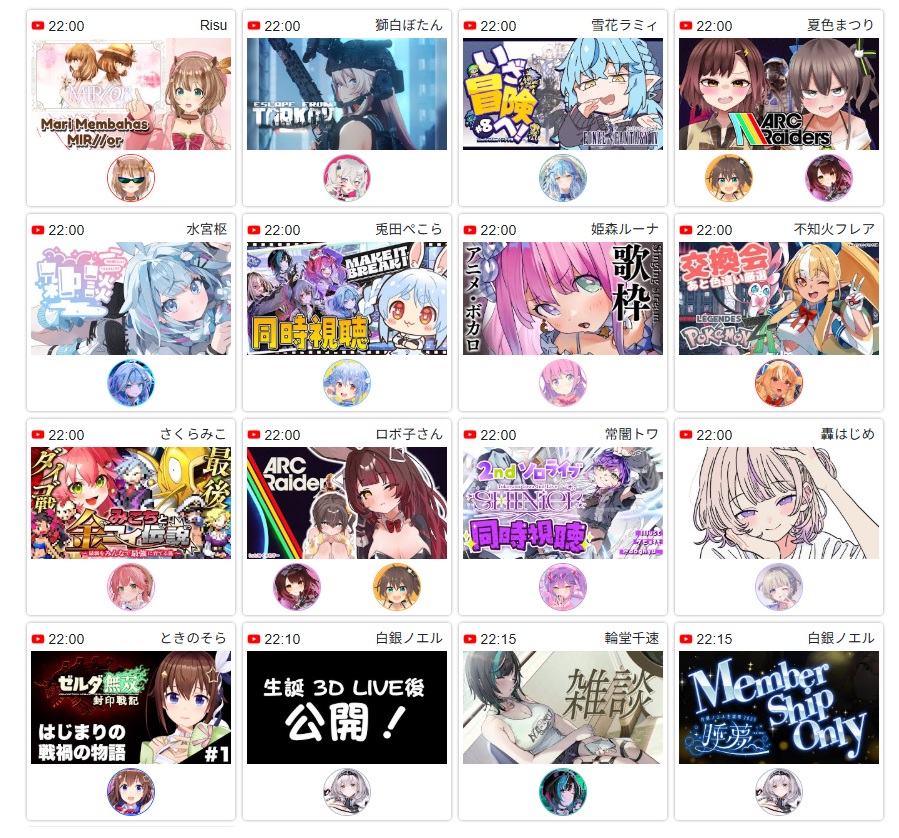The width and height of the screenshot is (899, 838).
Task: Open Risu's 22:00 MIR//or stream card
Action: (x=131, y=94)
